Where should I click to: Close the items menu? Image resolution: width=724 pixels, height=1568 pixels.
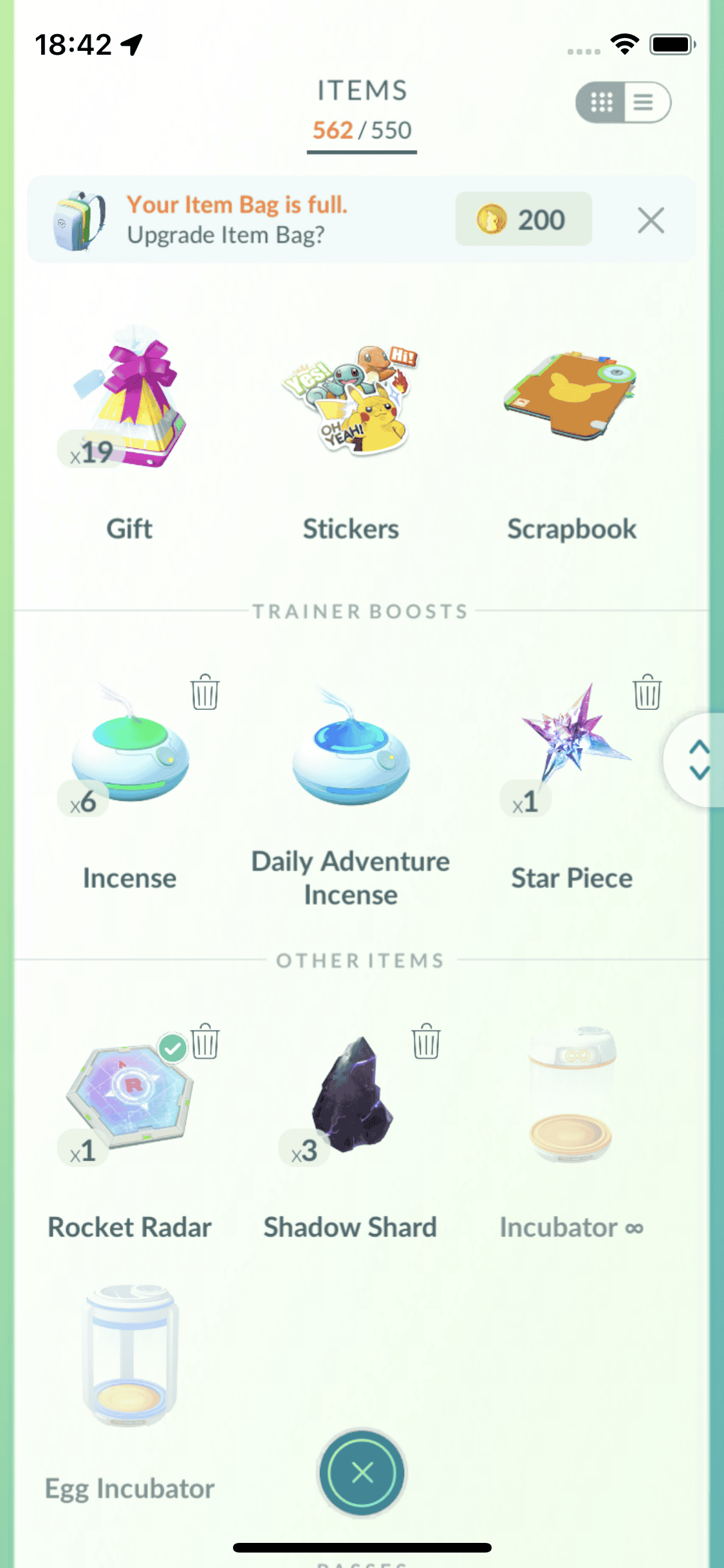[362, 1472]
